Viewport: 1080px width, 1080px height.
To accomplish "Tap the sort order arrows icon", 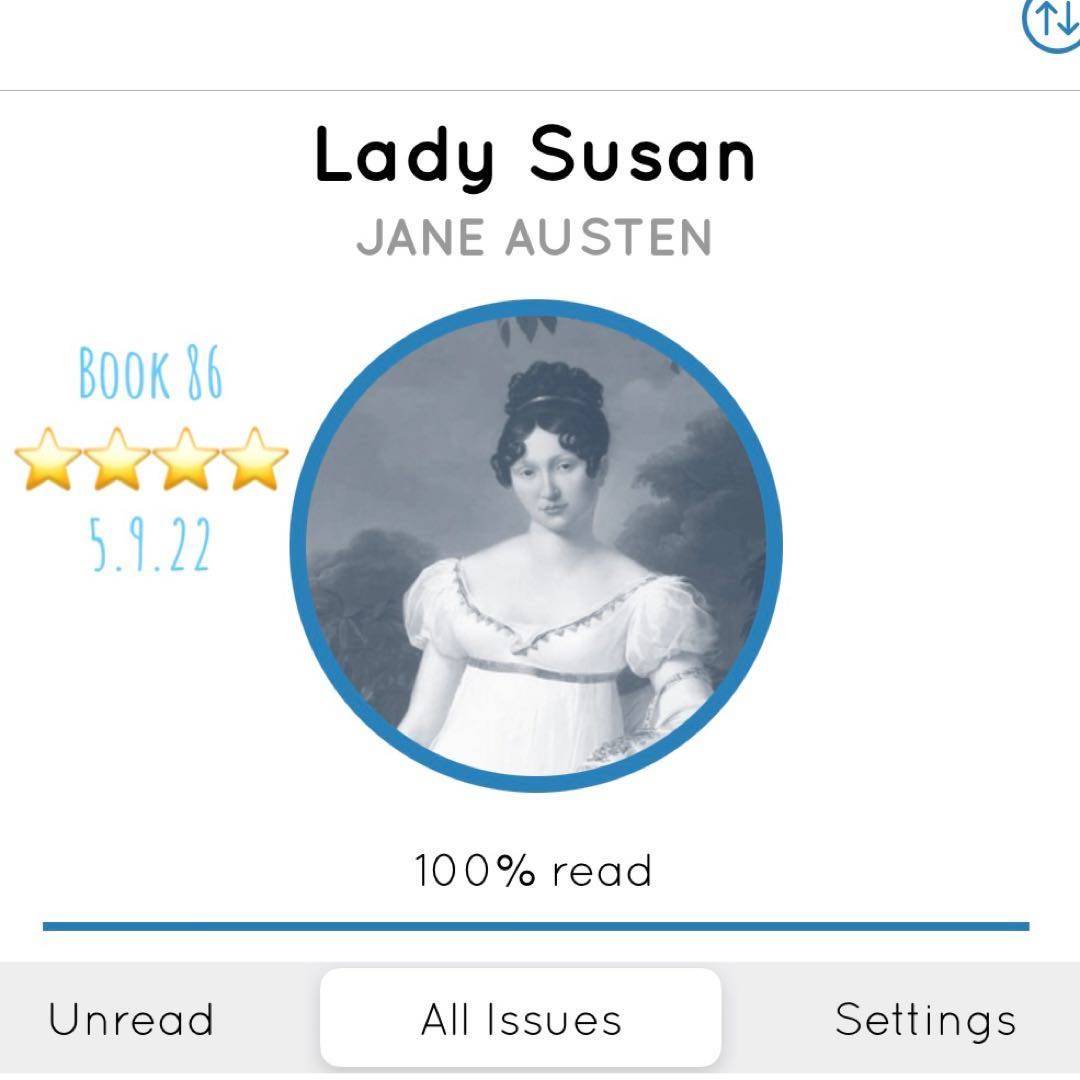I will coord(1052,22).
